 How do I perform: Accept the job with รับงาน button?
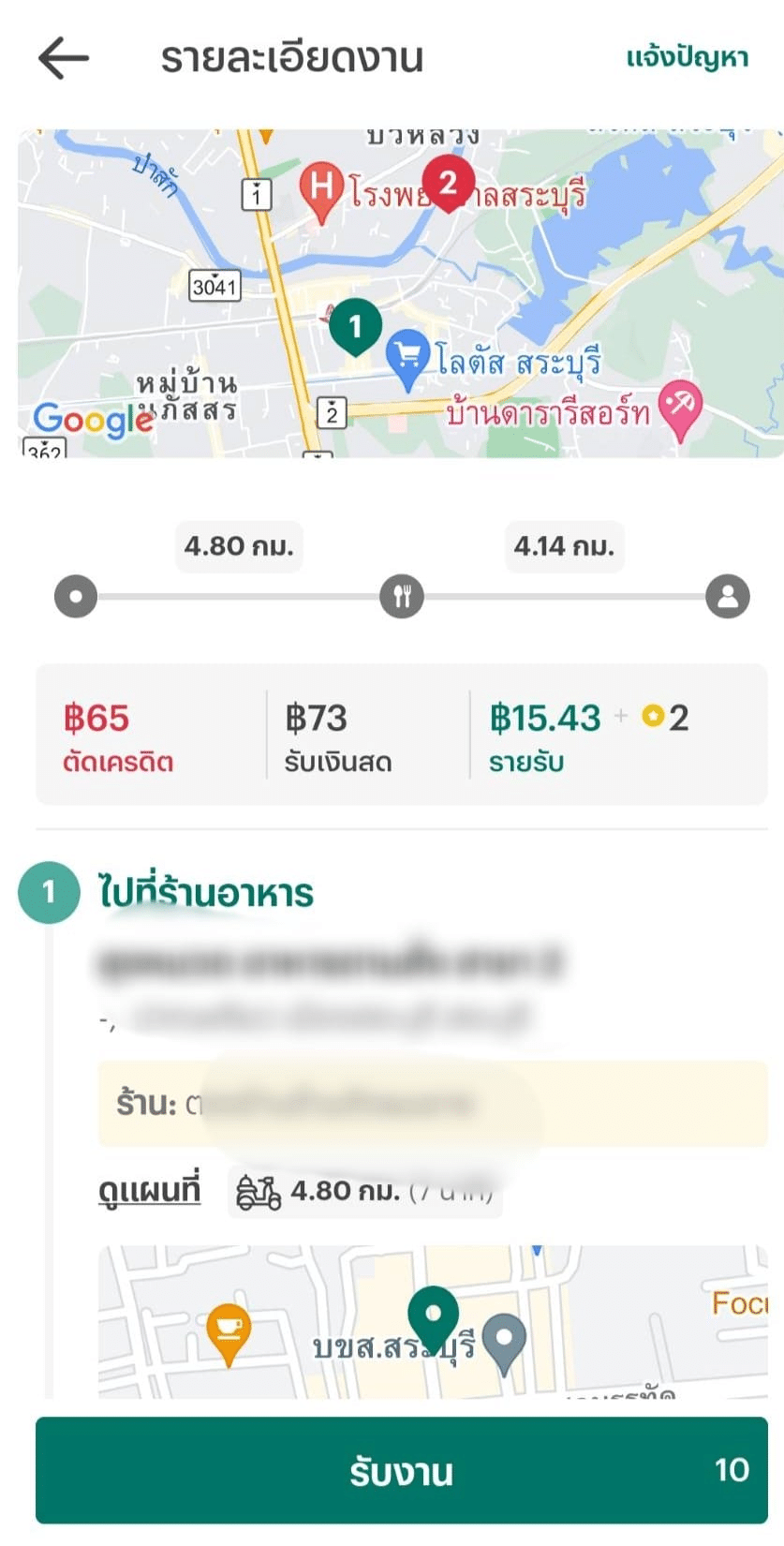pyautogui.click(x=401, y=1470)
